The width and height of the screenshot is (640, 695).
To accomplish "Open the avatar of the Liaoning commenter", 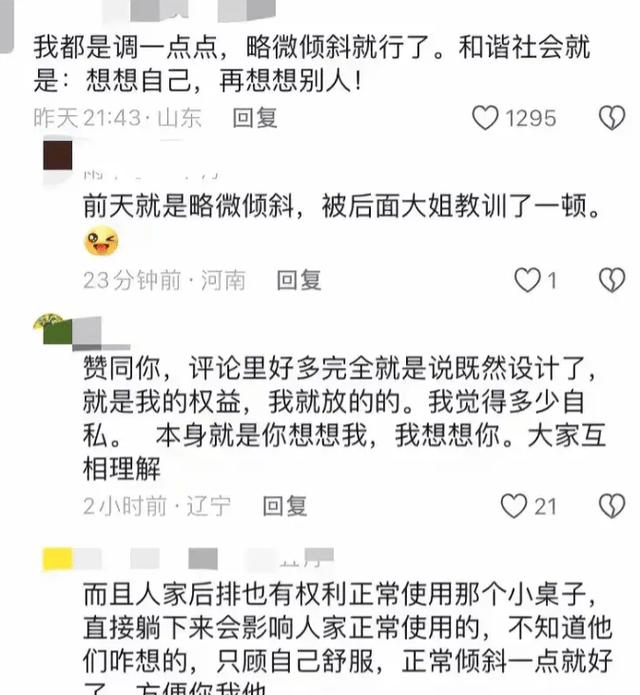I will pyautogui.click(x=59, y=329).
